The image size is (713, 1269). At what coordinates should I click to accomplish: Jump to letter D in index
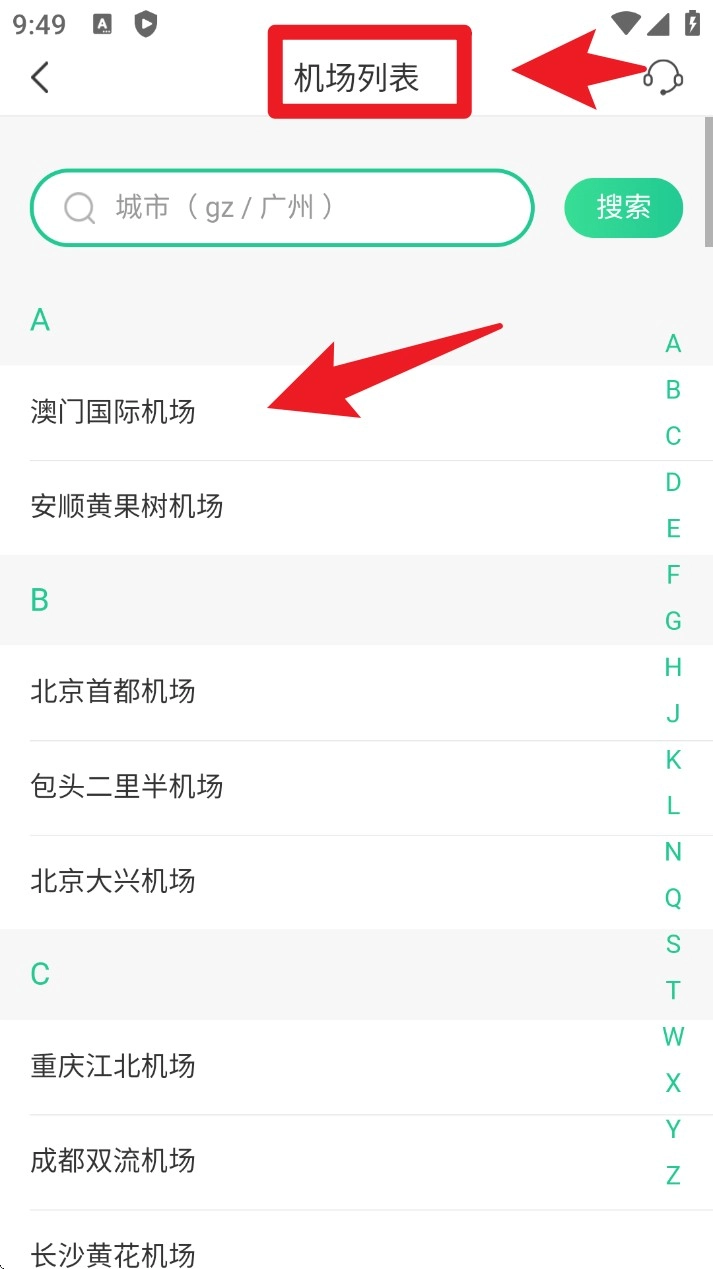coord(673,482)
